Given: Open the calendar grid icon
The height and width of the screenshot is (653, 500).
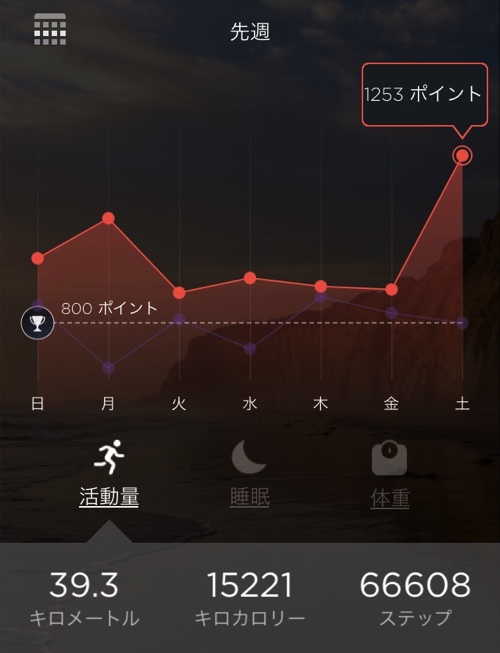Looking at the screenshot, I should coord(50,29).
